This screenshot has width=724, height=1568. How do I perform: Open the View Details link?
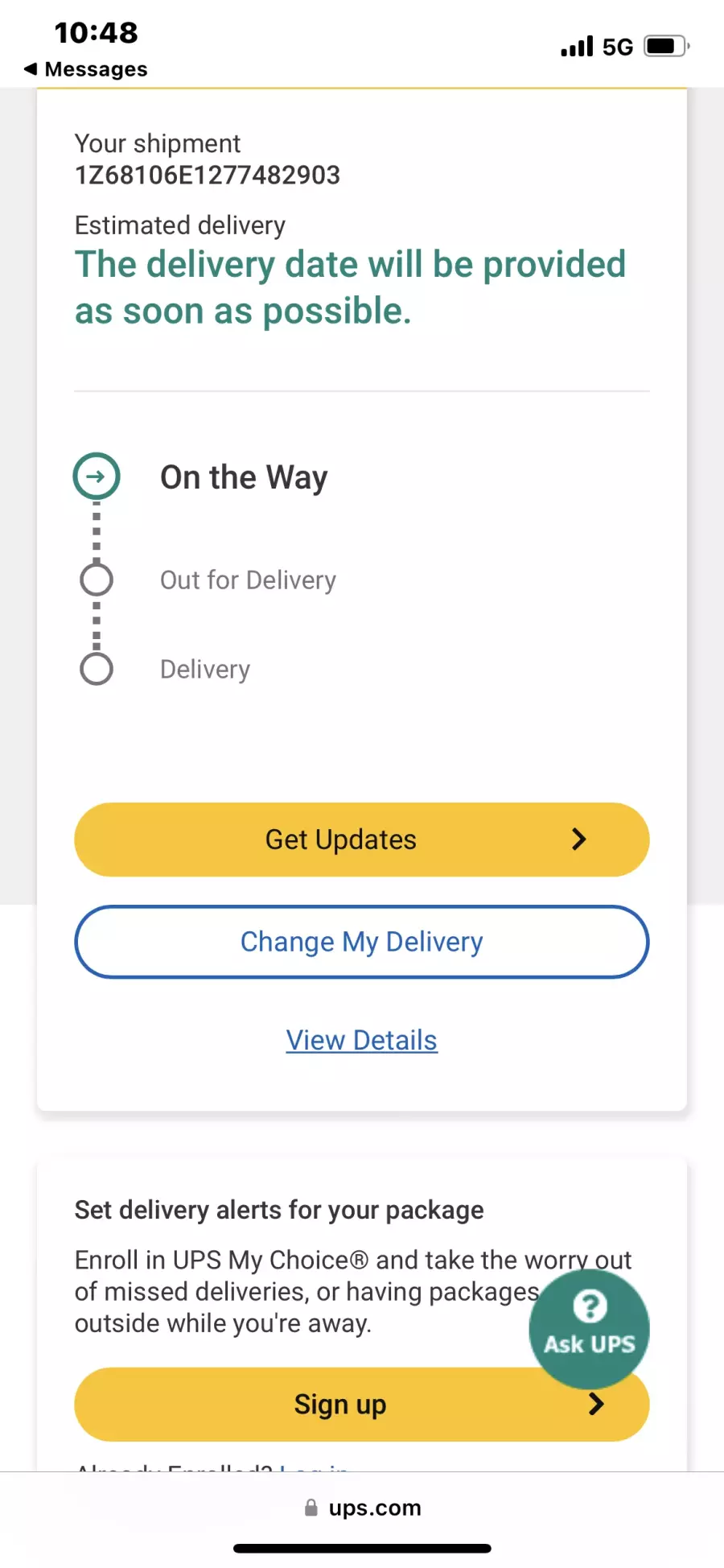[362, 1040]
